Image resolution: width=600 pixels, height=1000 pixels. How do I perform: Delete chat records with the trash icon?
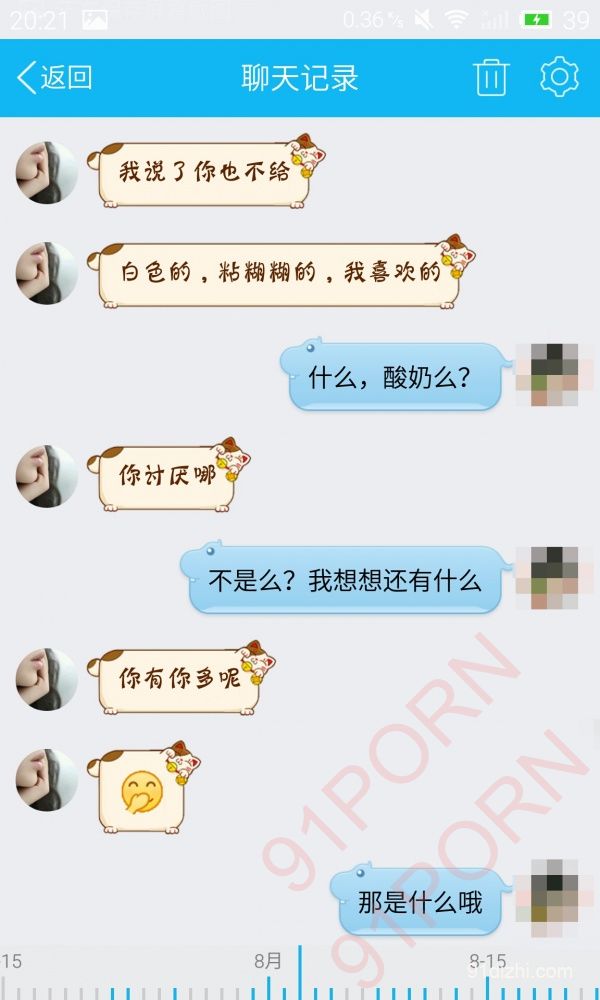click(491, 77)
